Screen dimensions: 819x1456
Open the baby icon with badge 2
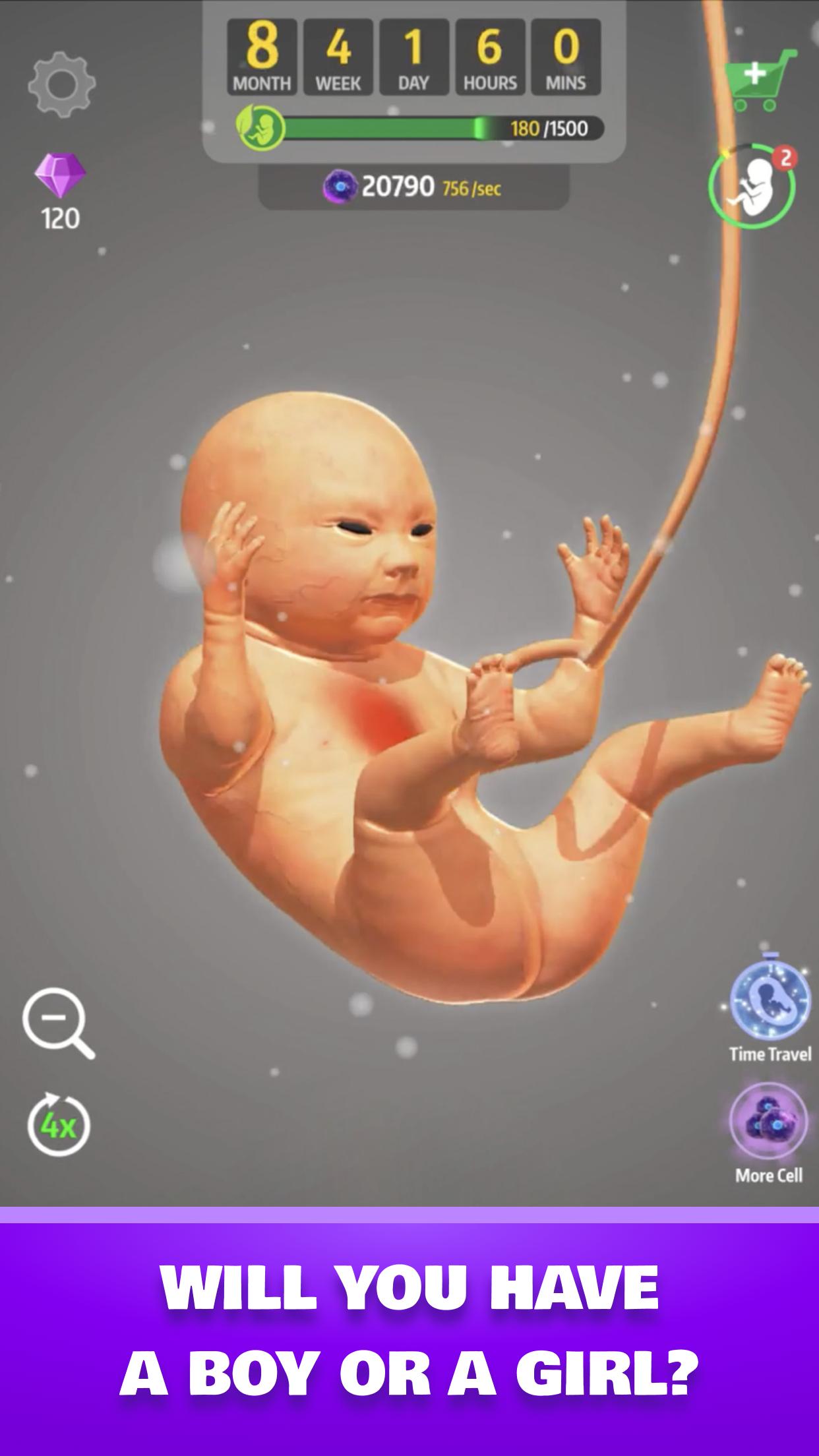coord(752,186)
